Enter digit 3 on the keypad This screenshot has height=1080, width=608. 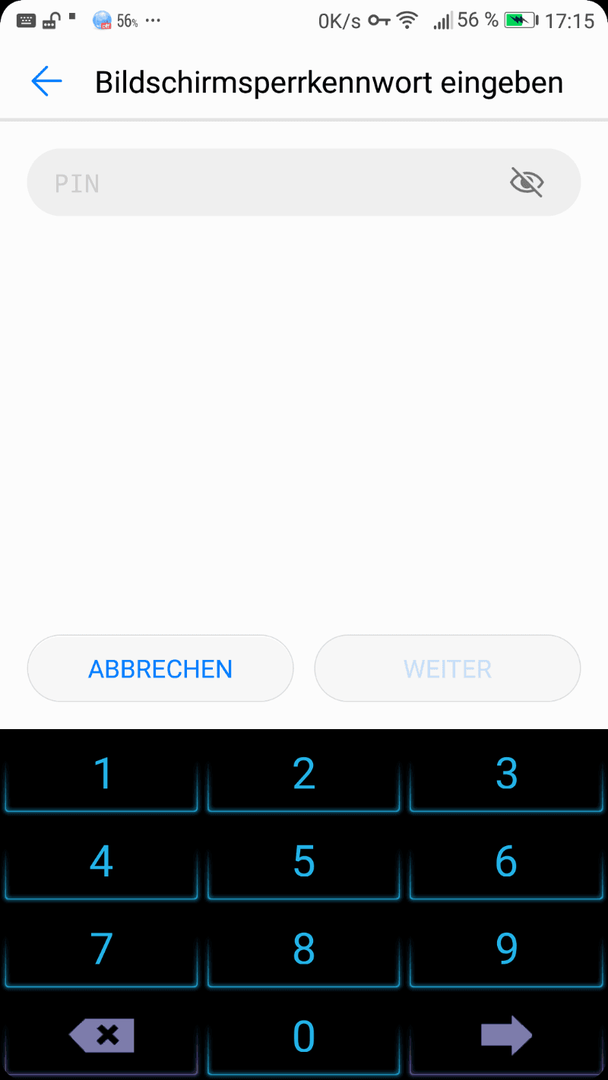pyautogui.click(x=506, y=774)
